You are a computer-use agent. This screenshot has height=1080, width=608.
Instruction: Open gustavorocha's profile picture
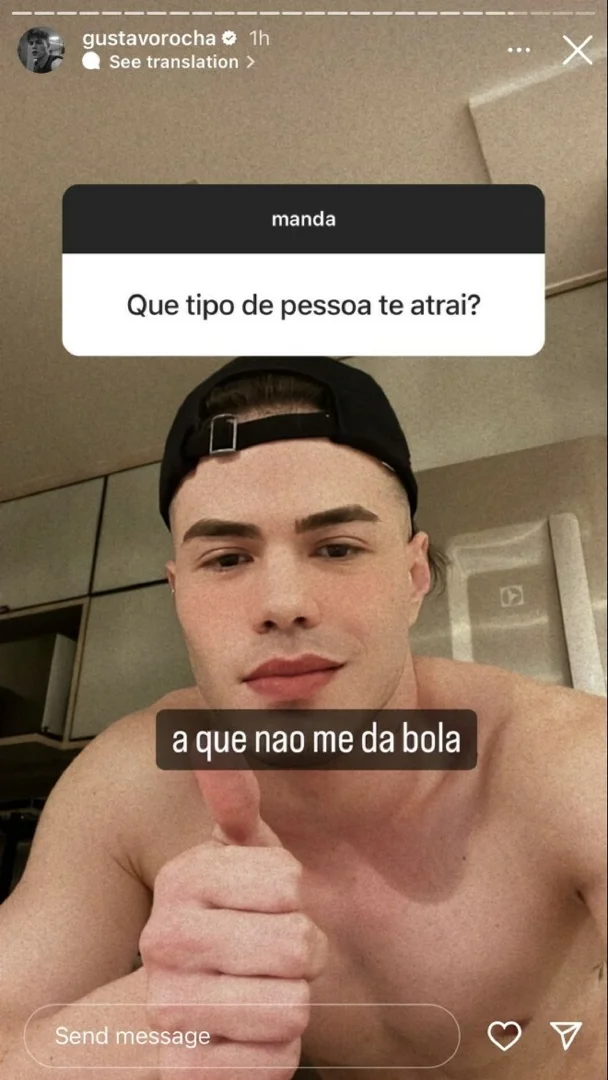click(x=41, y=50)
